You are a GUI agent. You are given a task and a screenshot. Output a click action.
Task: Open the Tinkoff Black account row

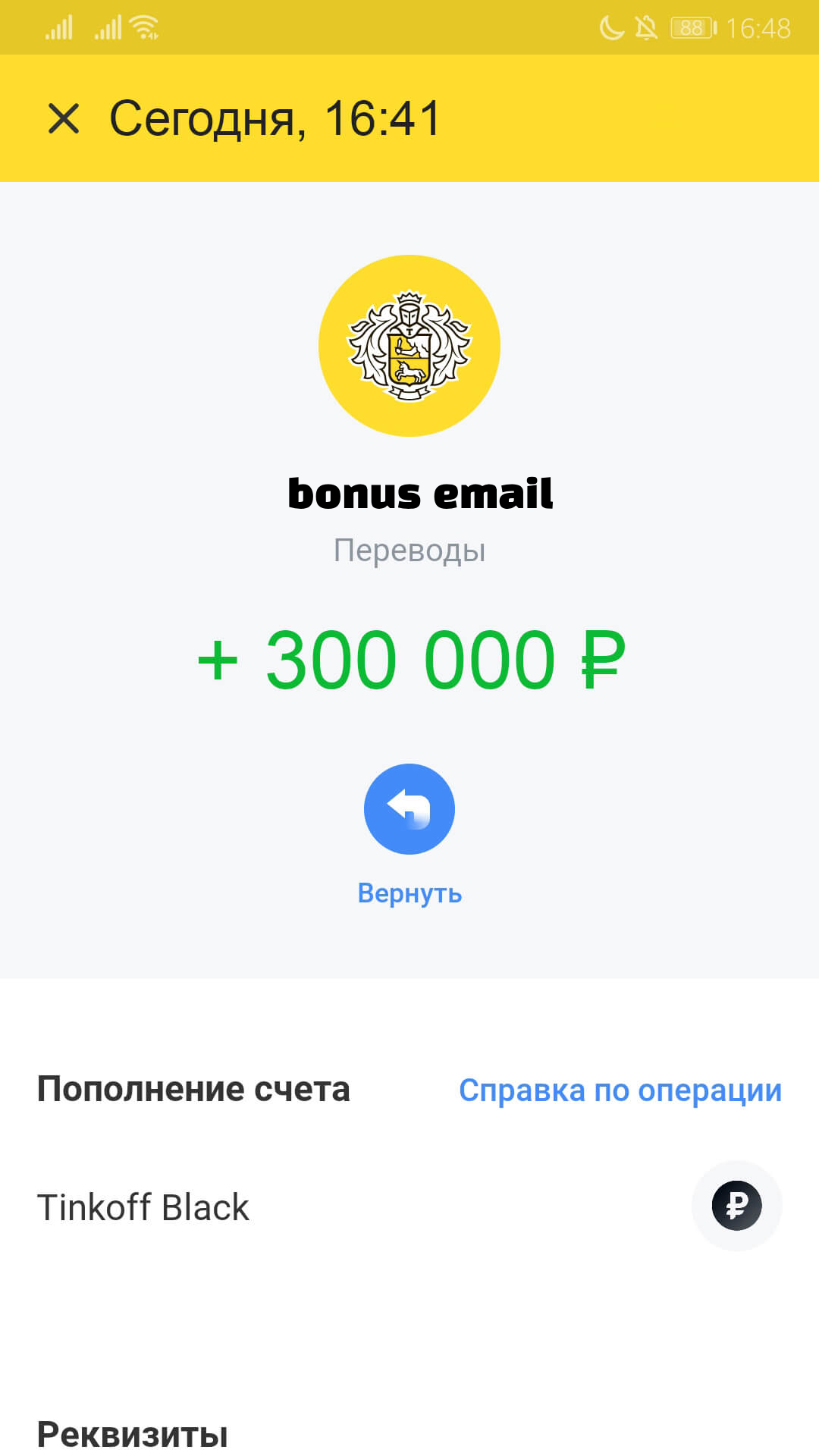[409, 1206]
